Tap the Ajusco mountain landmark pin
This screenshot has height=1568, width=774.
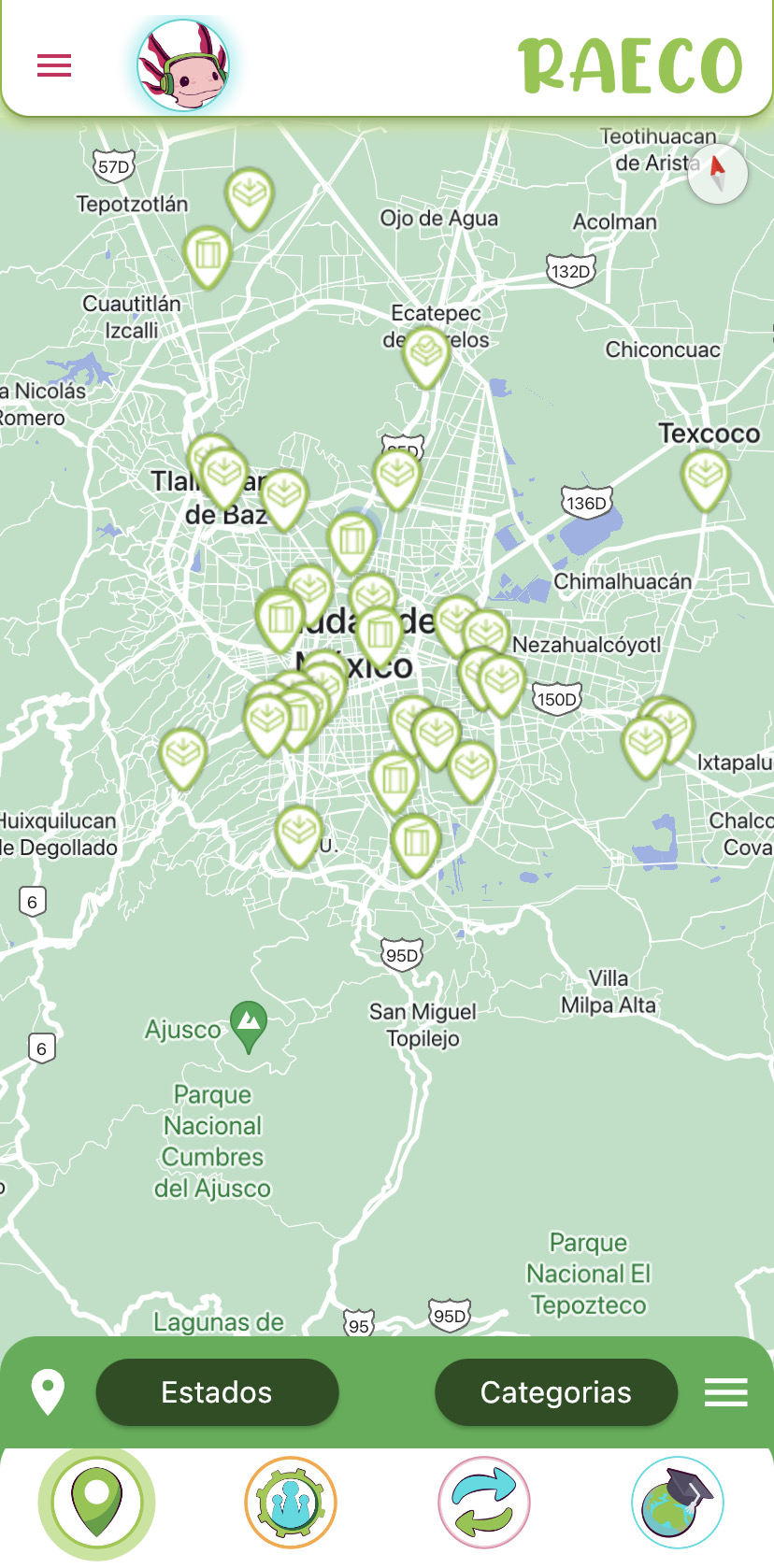tap(249, 1023)
